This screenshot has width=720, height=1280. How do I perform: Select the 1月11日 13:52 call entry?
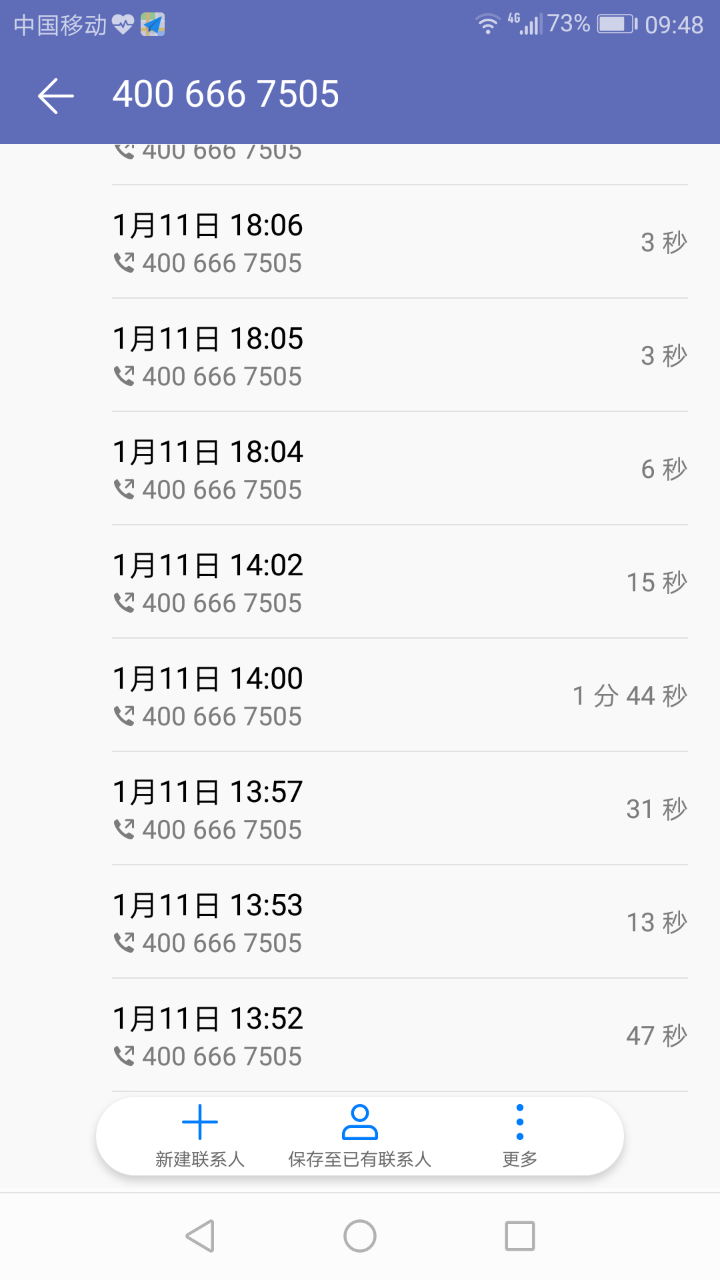400,1035
